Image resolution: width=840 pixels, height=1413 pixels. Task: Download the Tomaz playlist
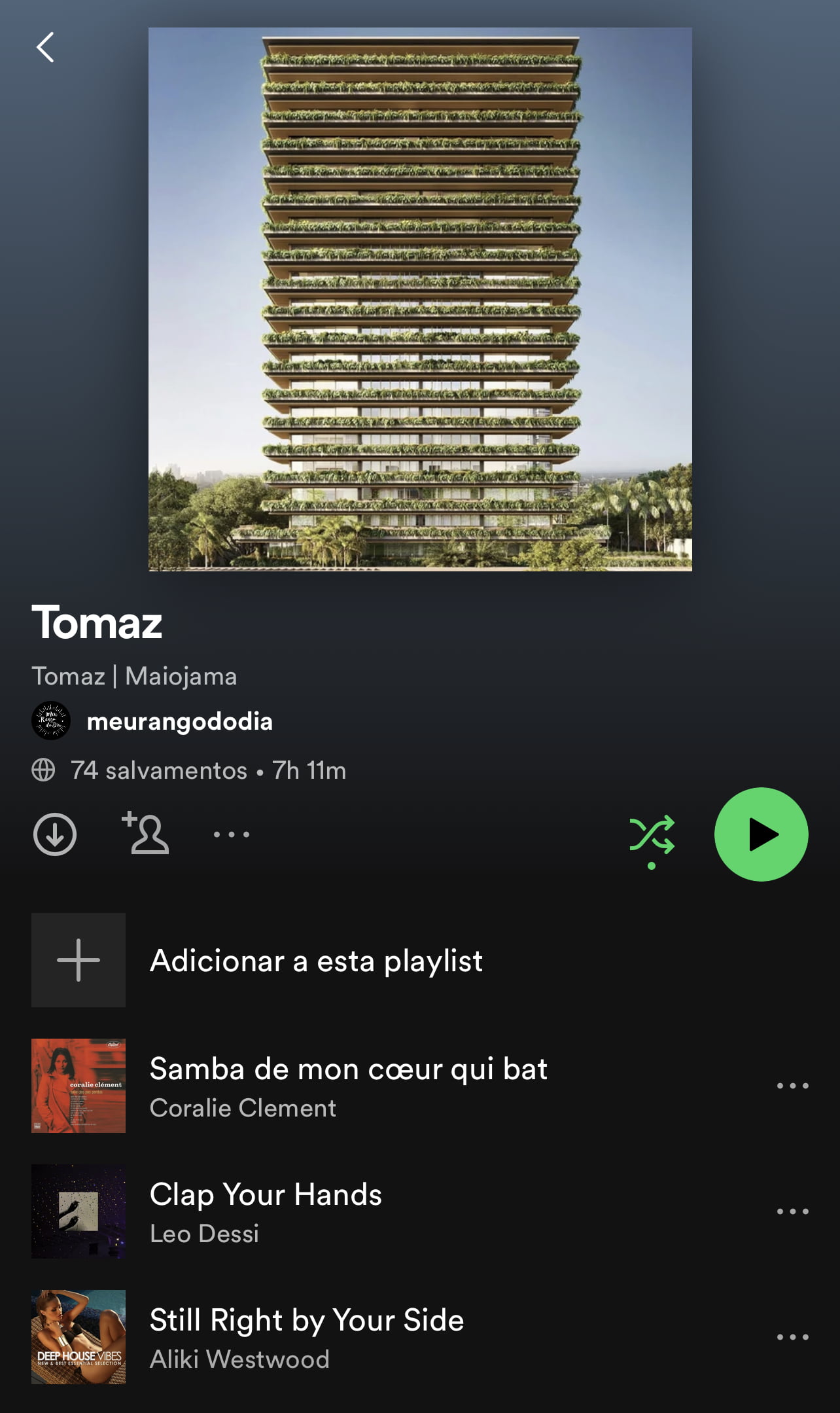click(55, 834)
